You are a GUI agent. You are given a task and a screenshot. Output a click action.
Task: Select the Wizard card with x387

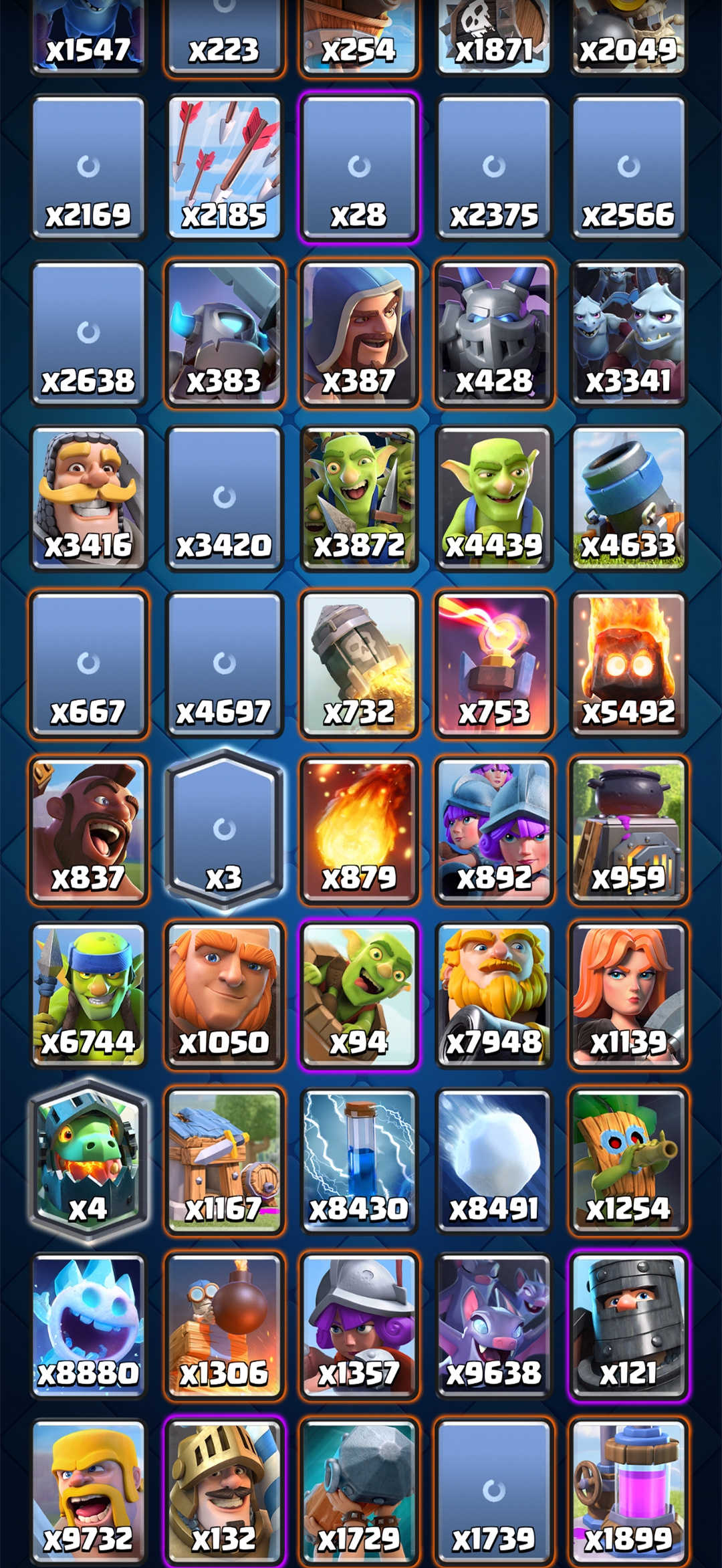point(359,333)
